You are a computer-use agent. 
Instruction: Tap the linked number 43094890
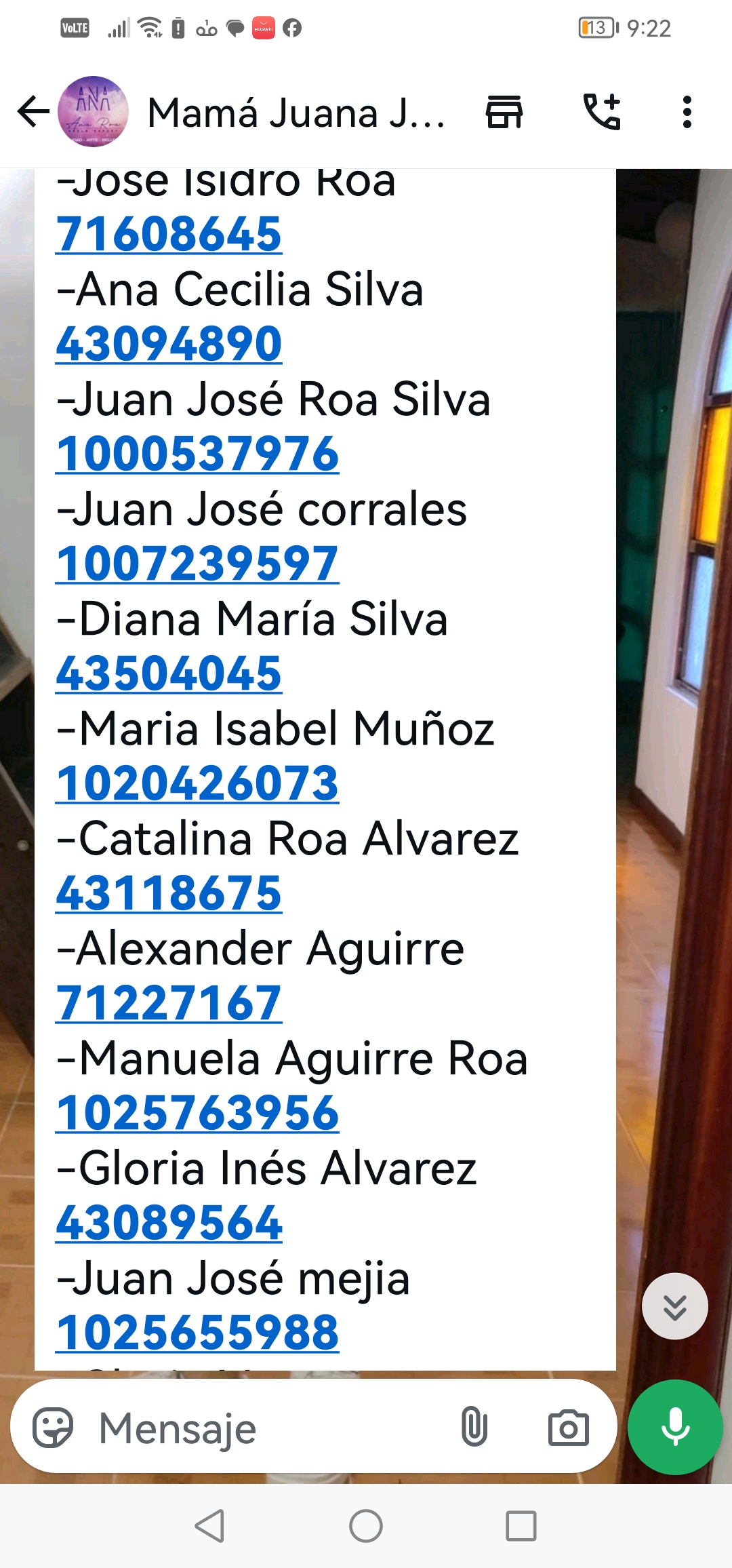pos(169,344)
